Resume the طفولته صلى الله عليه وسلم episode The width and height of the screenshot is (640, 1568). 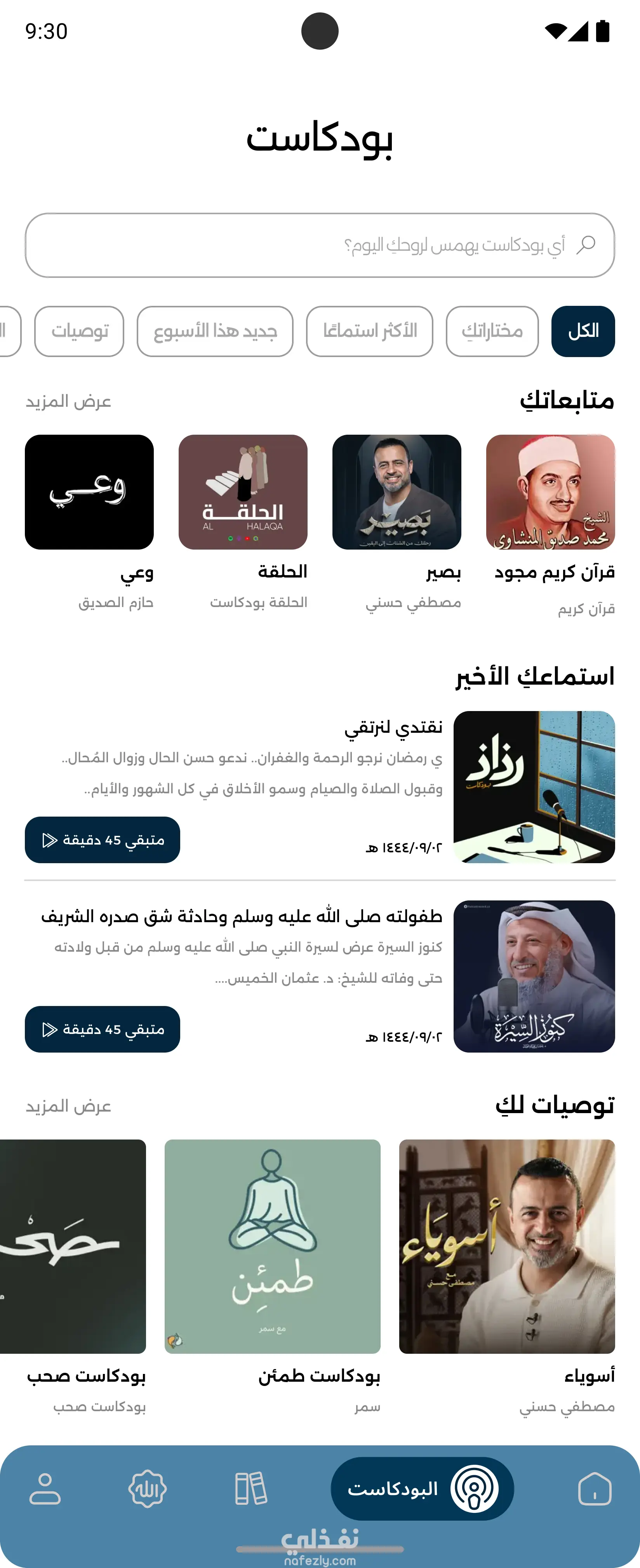pyautogui.click(x=102, y=1029)
